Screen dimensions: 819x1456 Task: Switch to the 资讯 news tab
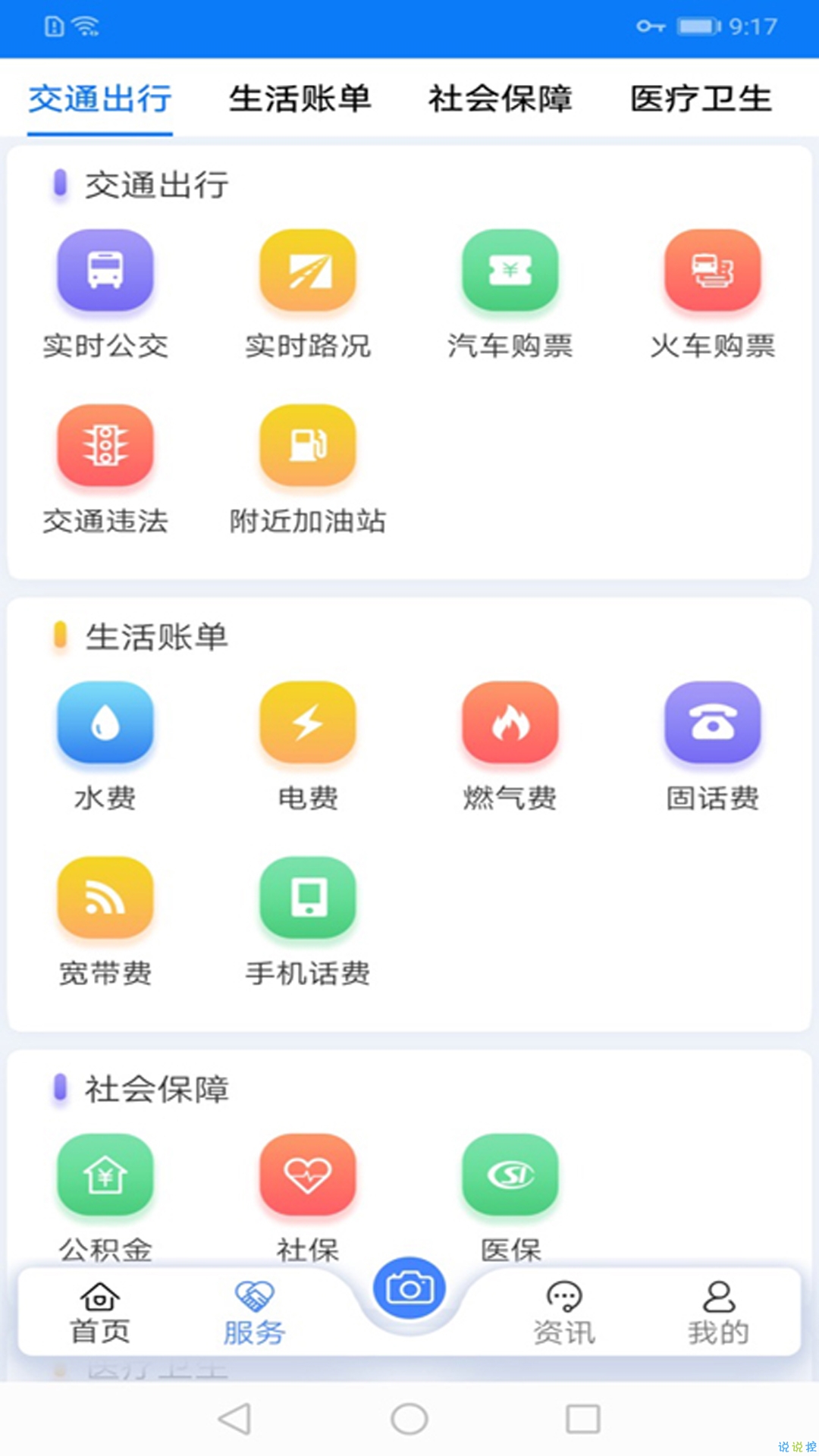[x=564, y=1313]
